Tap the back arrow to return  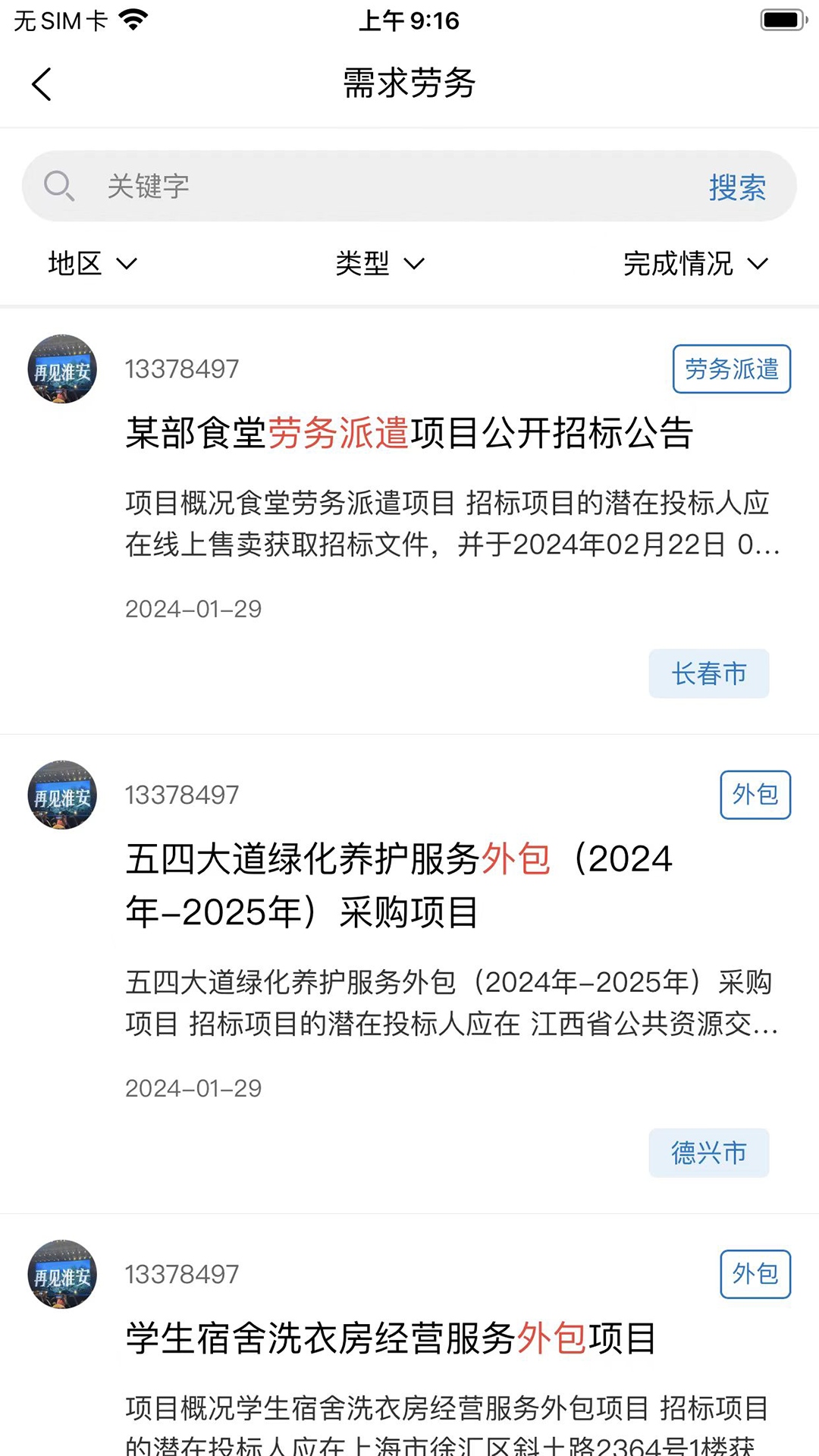point(42,84)
